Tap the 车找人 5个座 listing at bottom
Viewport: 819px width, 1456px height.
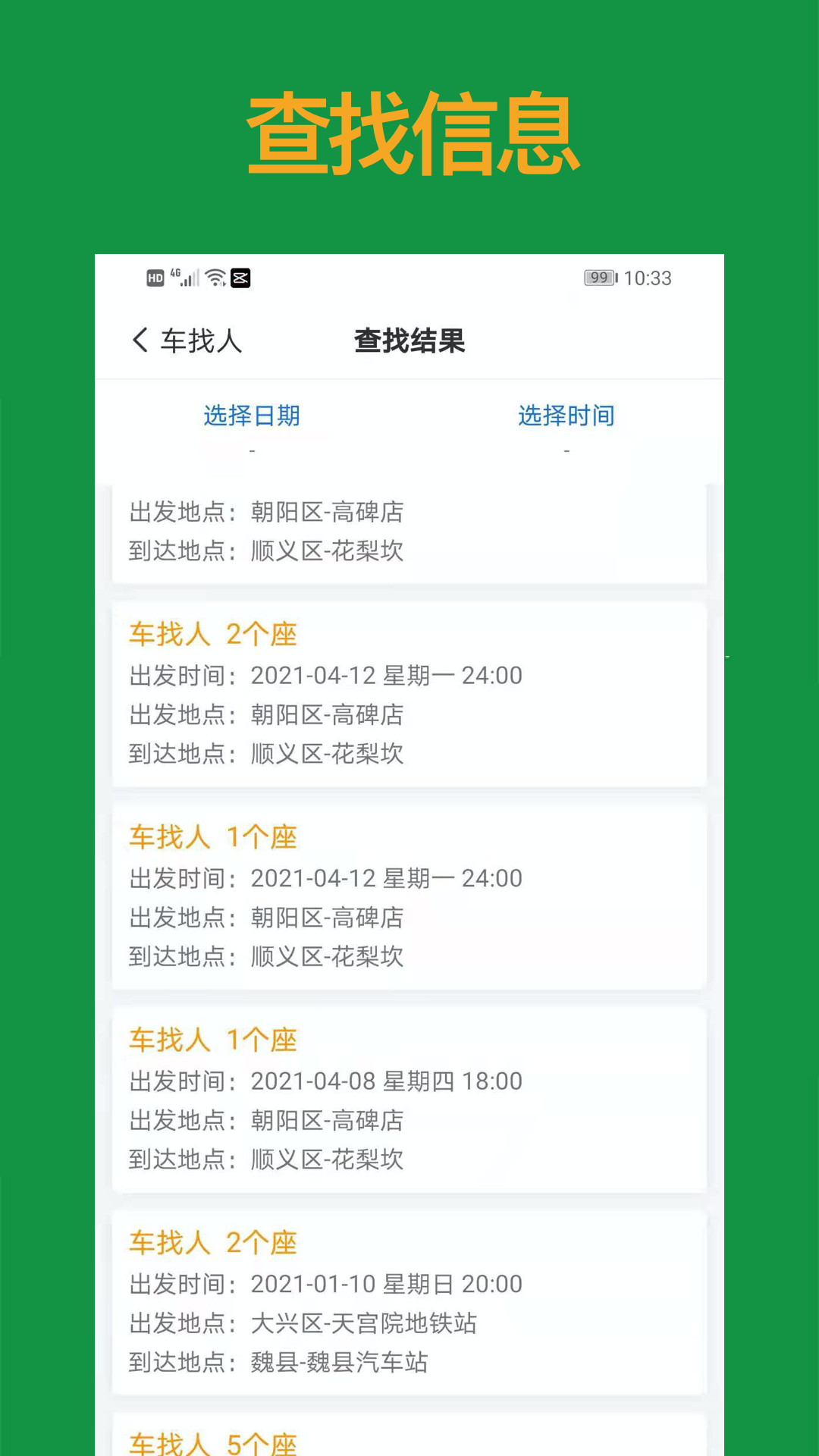click(213, 1441)
